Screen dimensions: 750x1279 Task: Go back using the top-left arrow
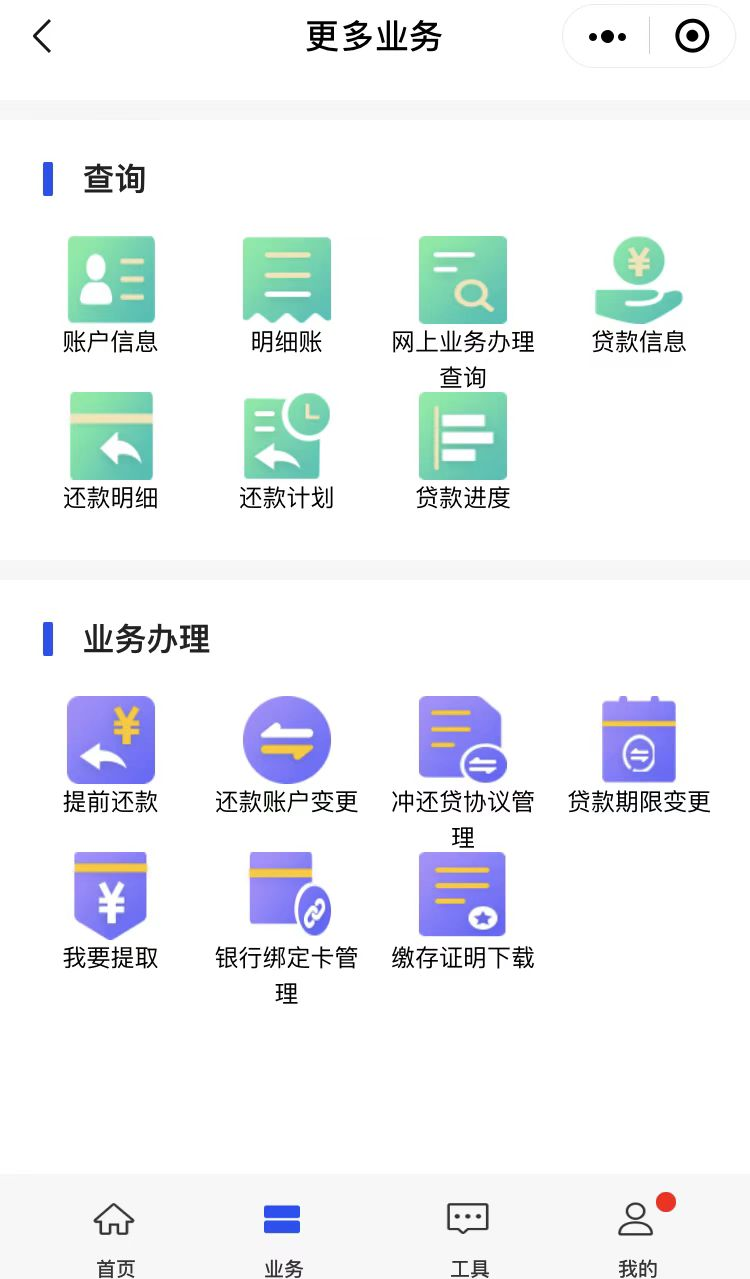point(42,37)
